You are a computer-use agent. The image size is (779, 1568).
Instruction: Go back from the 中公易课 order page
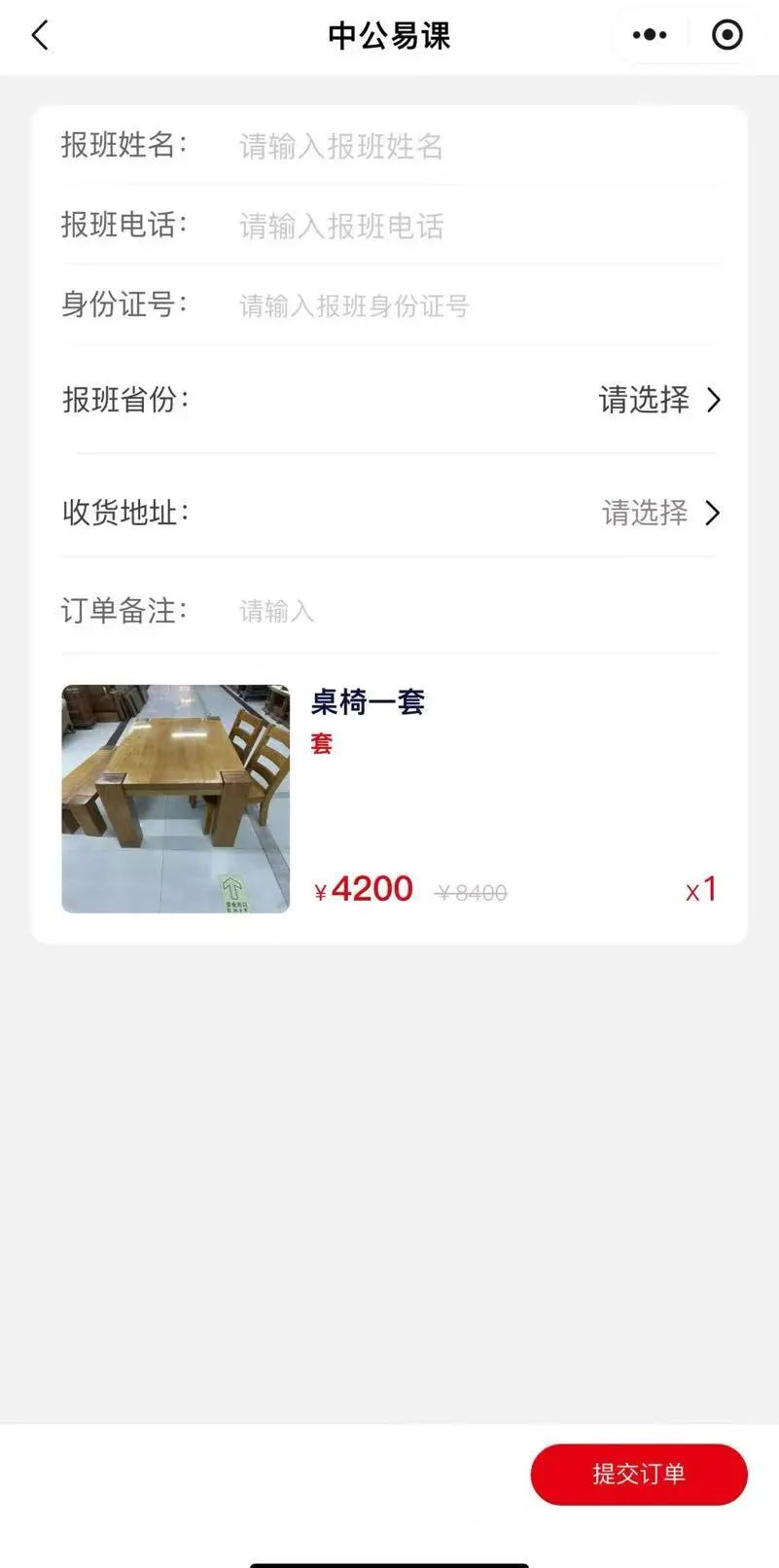(x=40, y=36)
